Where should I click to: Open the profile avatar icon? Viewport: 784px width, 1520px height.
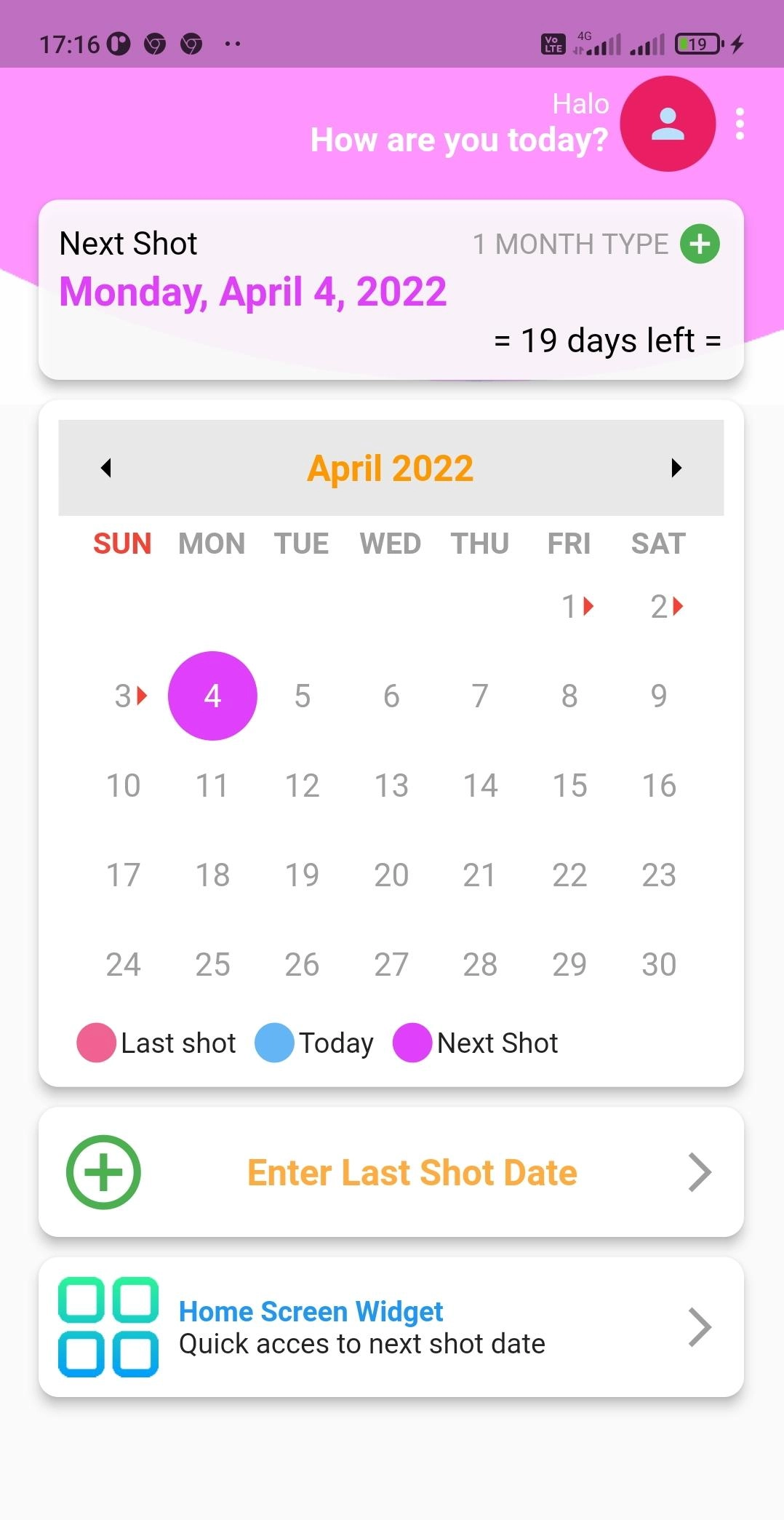pyautogui.click(x=667, y=124)
